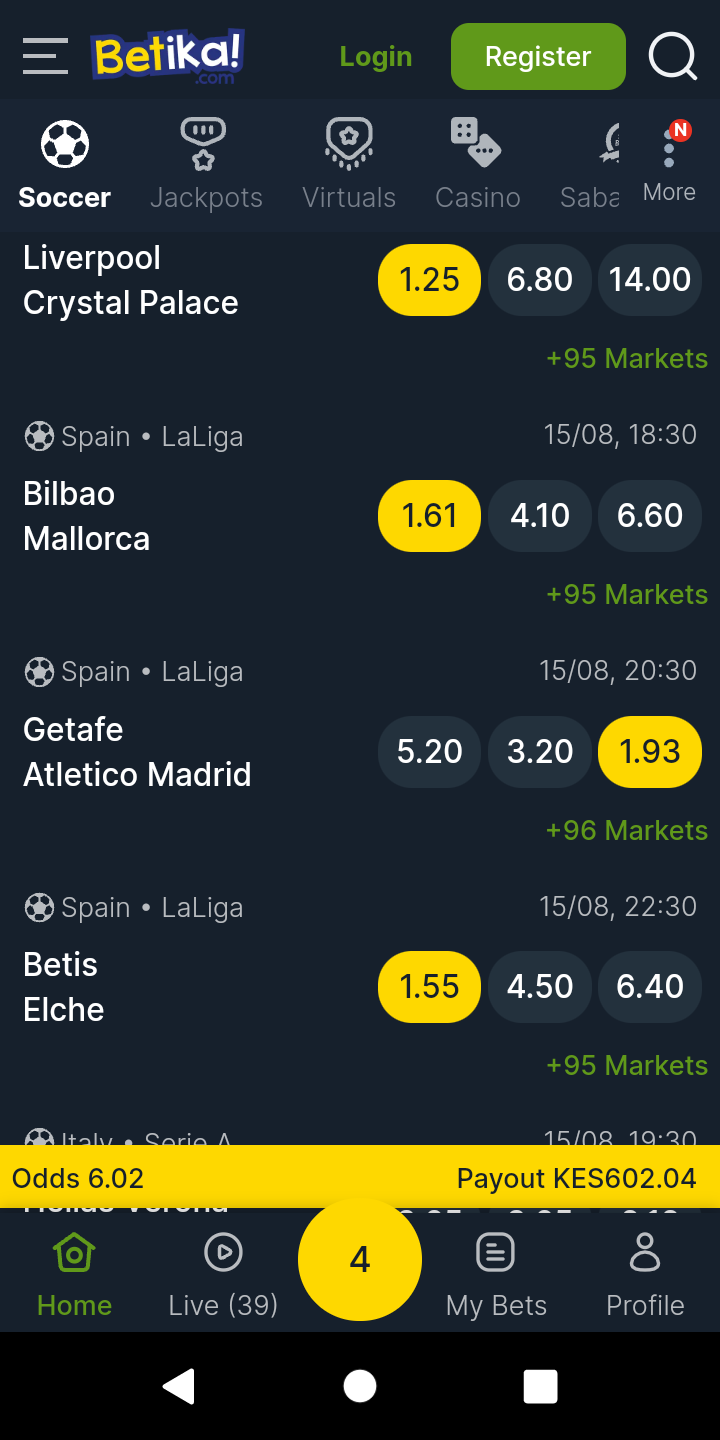Open the hamburger menu

(x=45, y=56)
